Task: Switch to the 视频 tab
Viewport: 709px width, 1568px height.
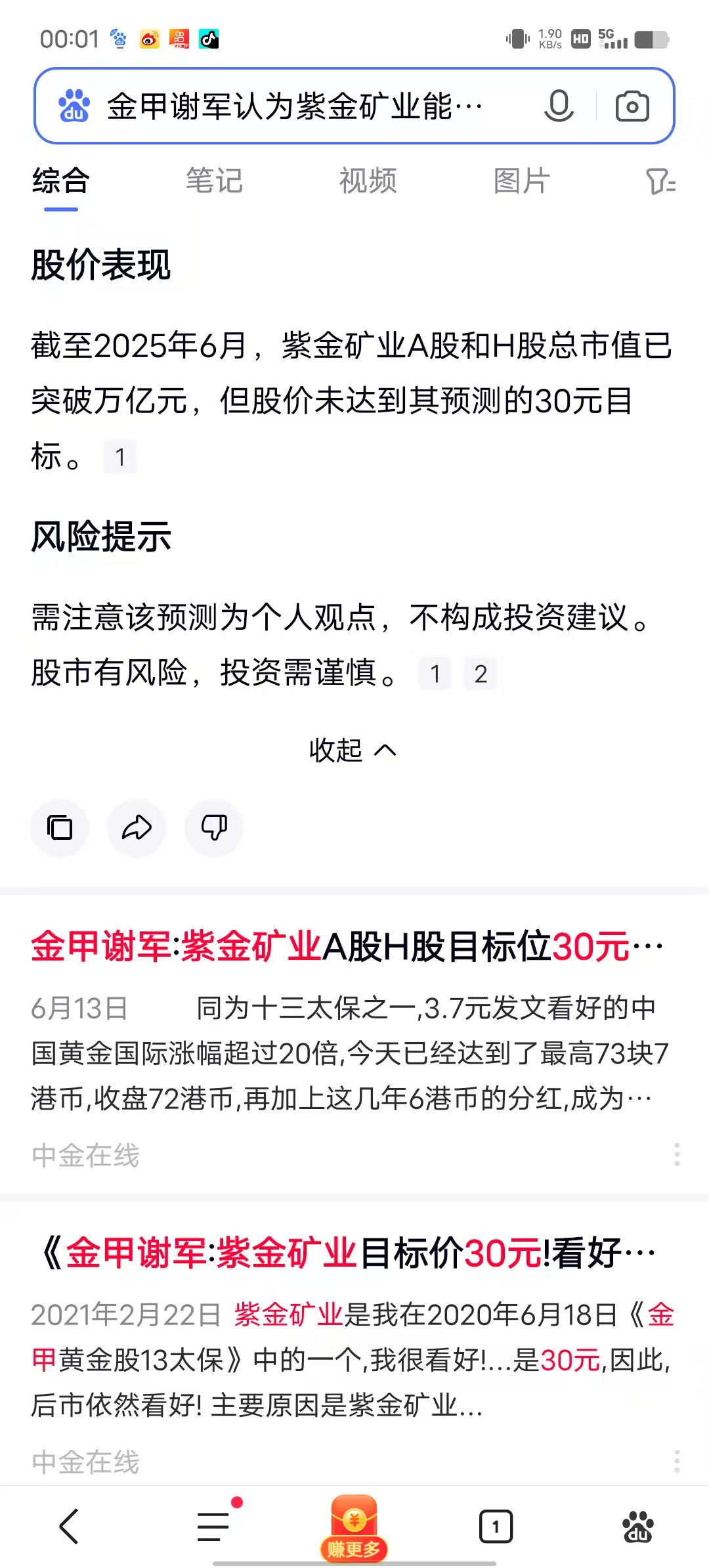Action: pyautogui.click(x=368, y=182)
